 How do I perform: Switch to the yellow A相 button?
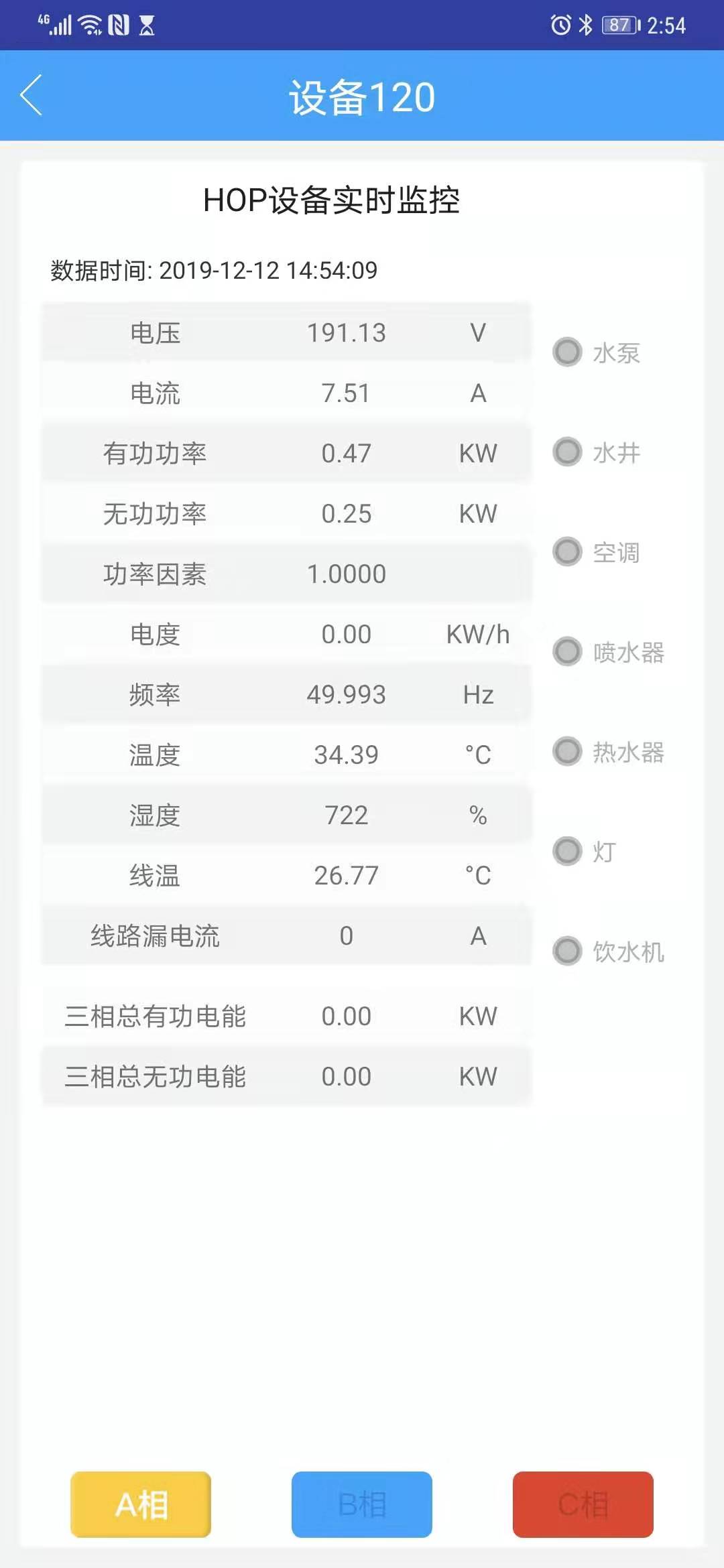(x=141, y=1504)
